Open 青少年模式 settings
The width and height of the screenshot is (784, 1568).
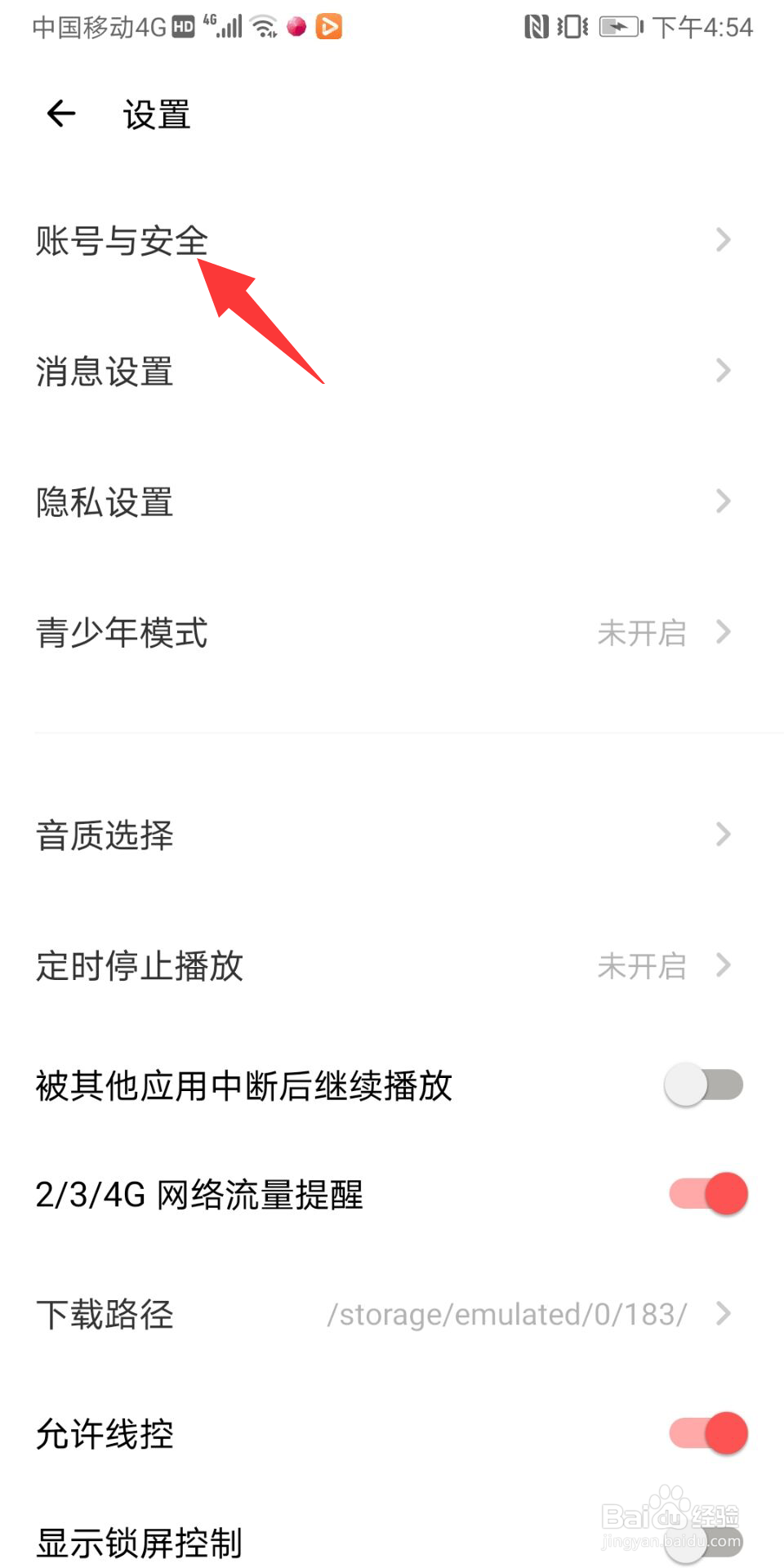[122, 633]
